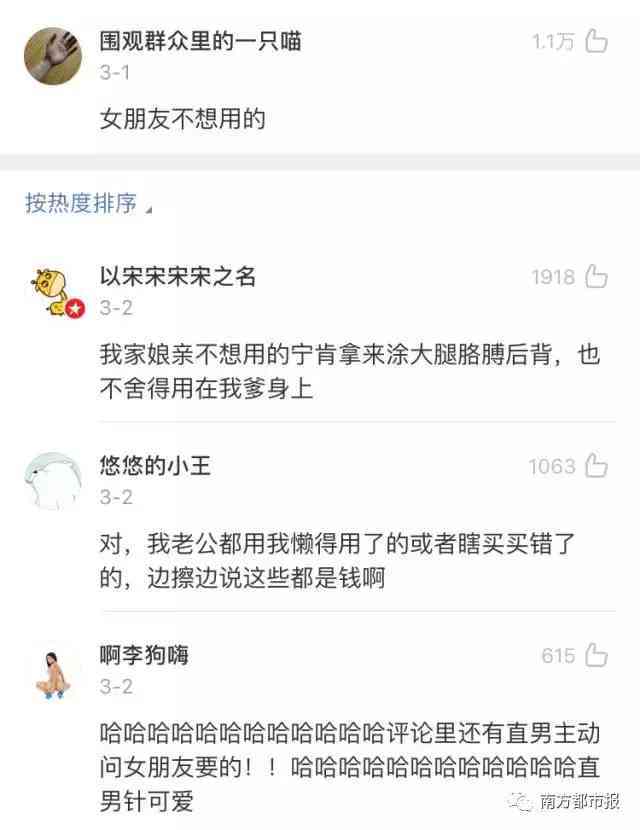Open the username 悠悠的小王
The width and height of the screenshot is (640, 830).
tap(155, 465)
